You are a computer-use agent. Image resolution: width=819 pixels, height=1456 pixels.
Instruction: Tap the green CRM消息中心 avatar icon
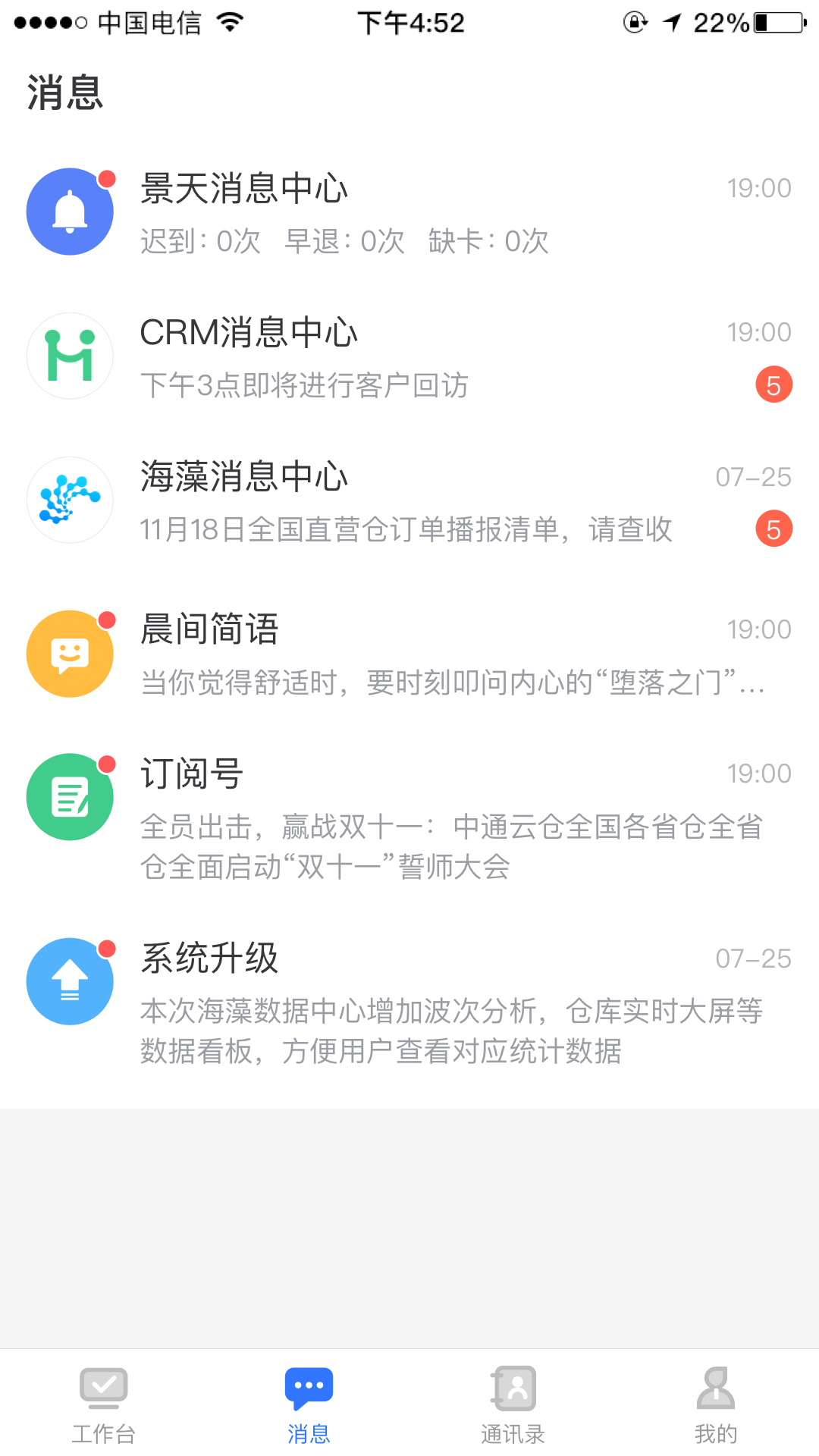tap(70, 355)
